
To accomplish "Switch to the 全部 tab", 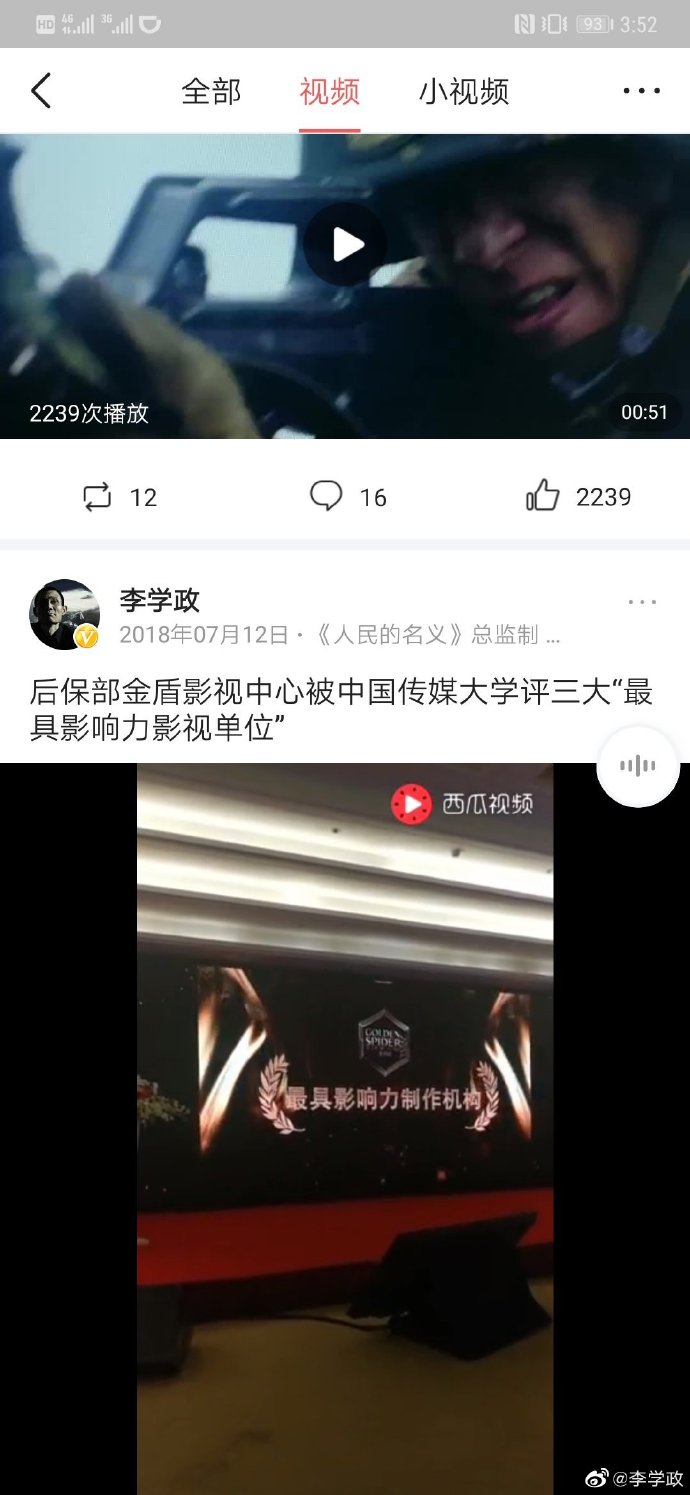I will point(211,92).
